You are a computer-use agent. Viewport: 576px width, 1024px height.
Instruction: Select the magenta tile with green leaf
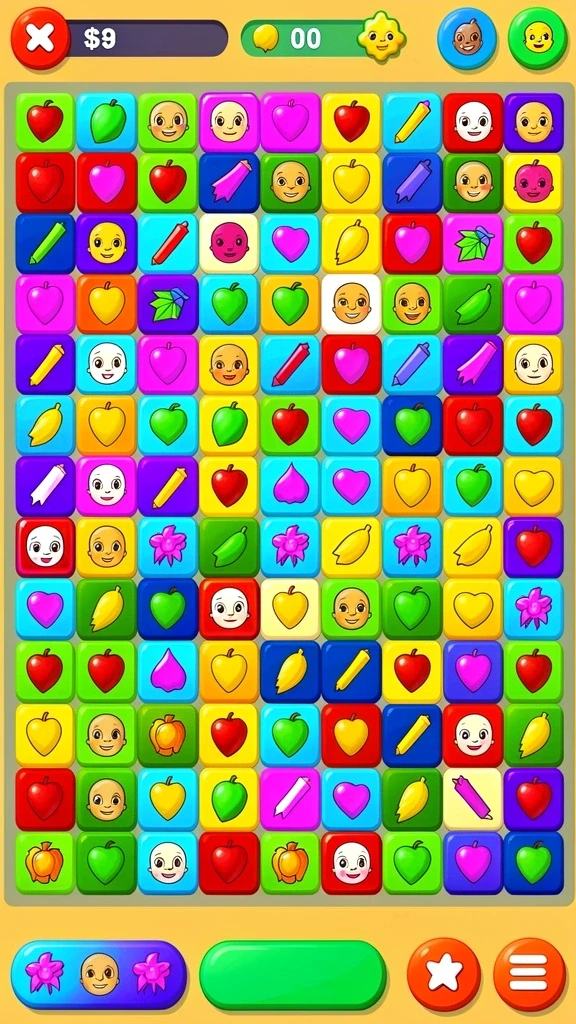[x=473, y=244]
